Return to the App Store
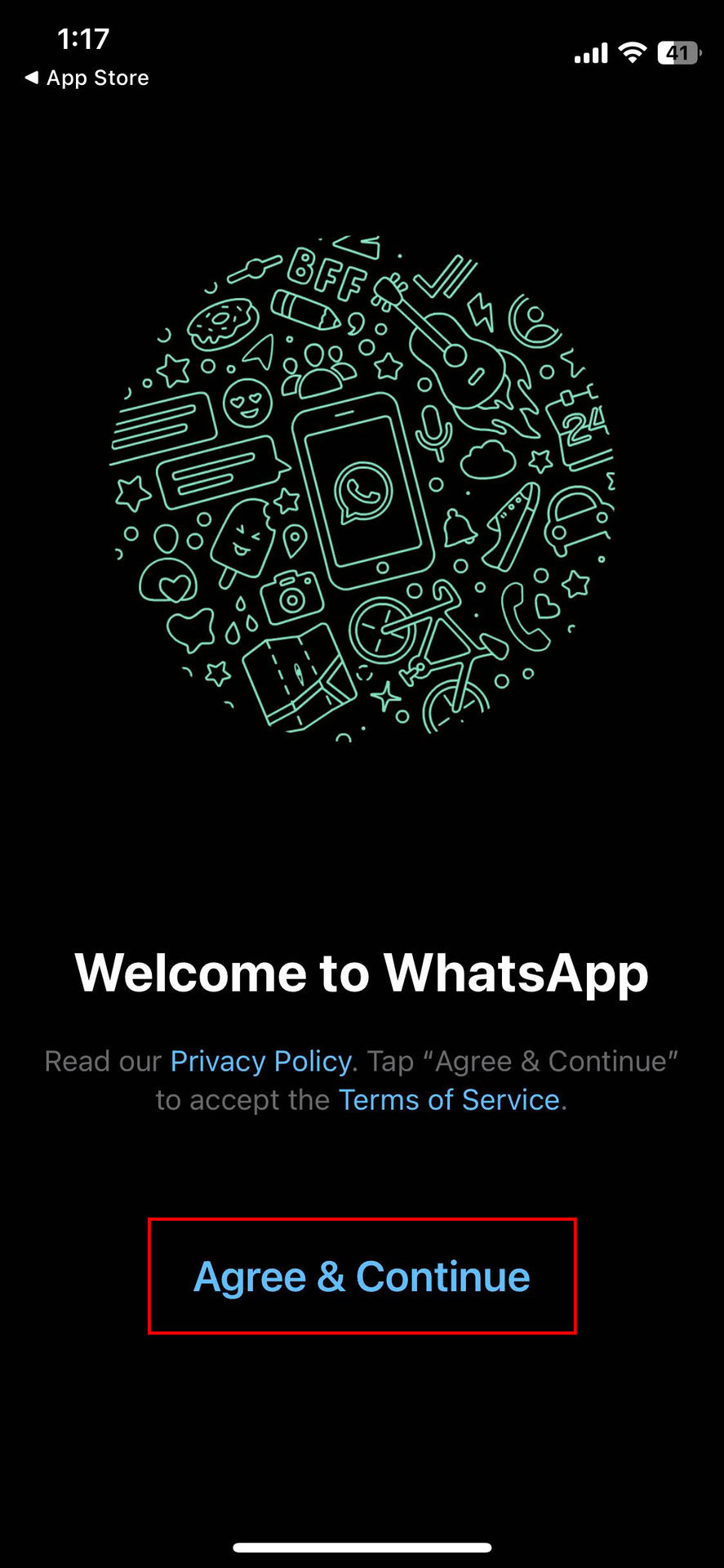The height and width of the screenshot is (1568, 724). (x=87, y=78)
